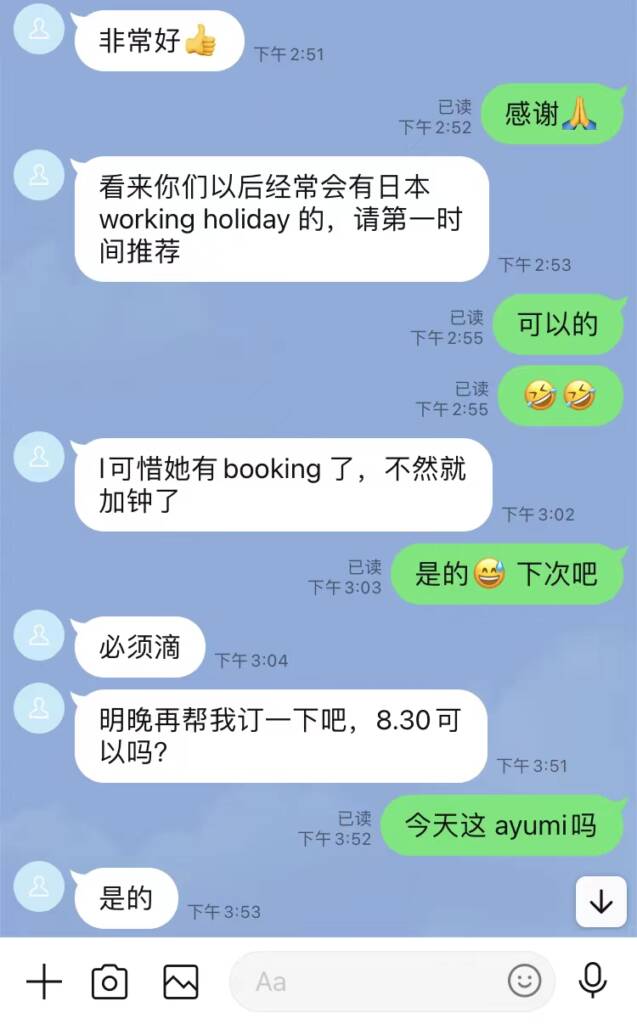The height and width of the screenshot is (1024, 637).
Task: Open sender's avatar beside 非常好 message
Action: coord(40,32)
